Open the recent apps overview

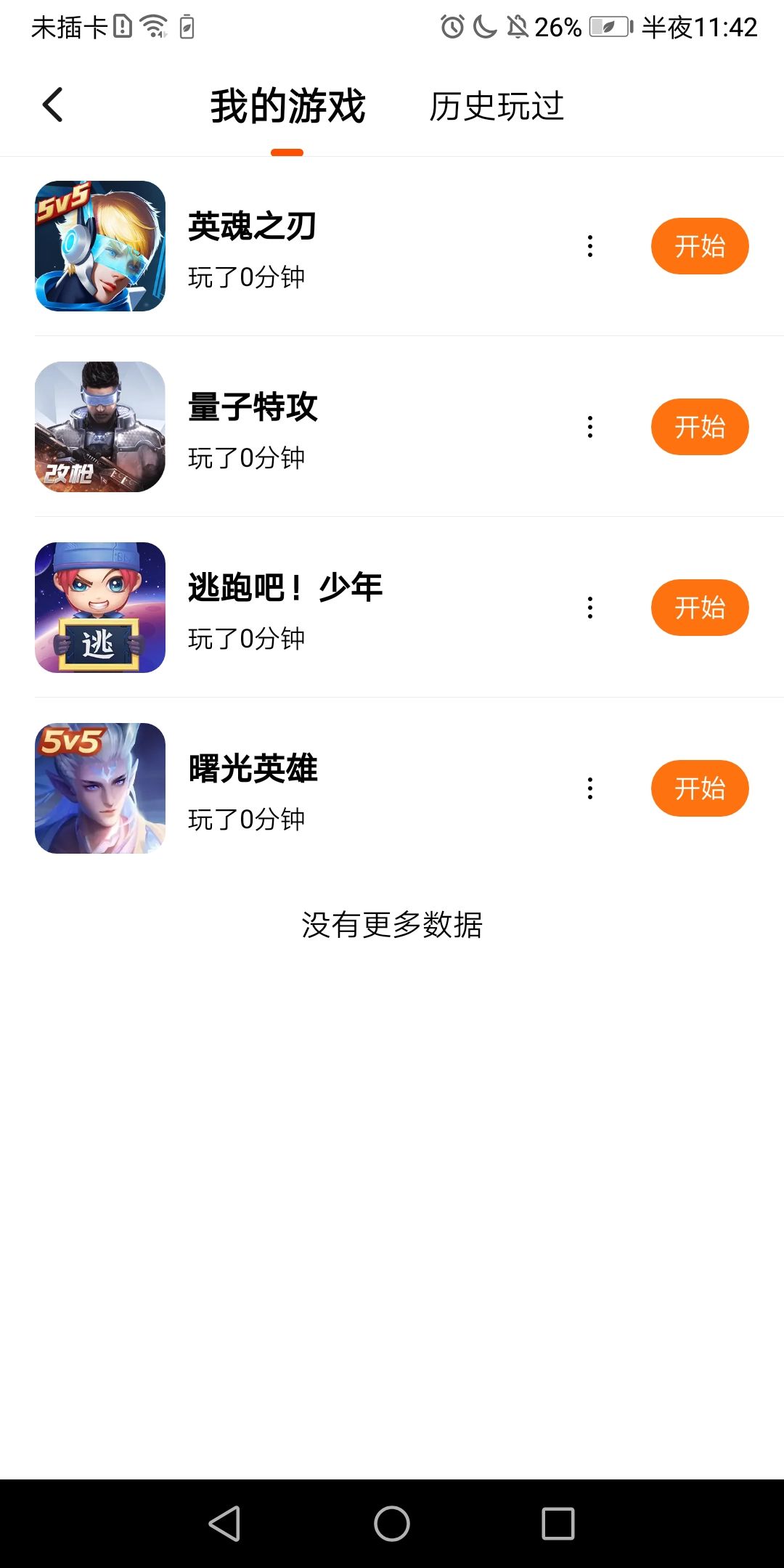pyautogui.click(x=558, y=1523)
